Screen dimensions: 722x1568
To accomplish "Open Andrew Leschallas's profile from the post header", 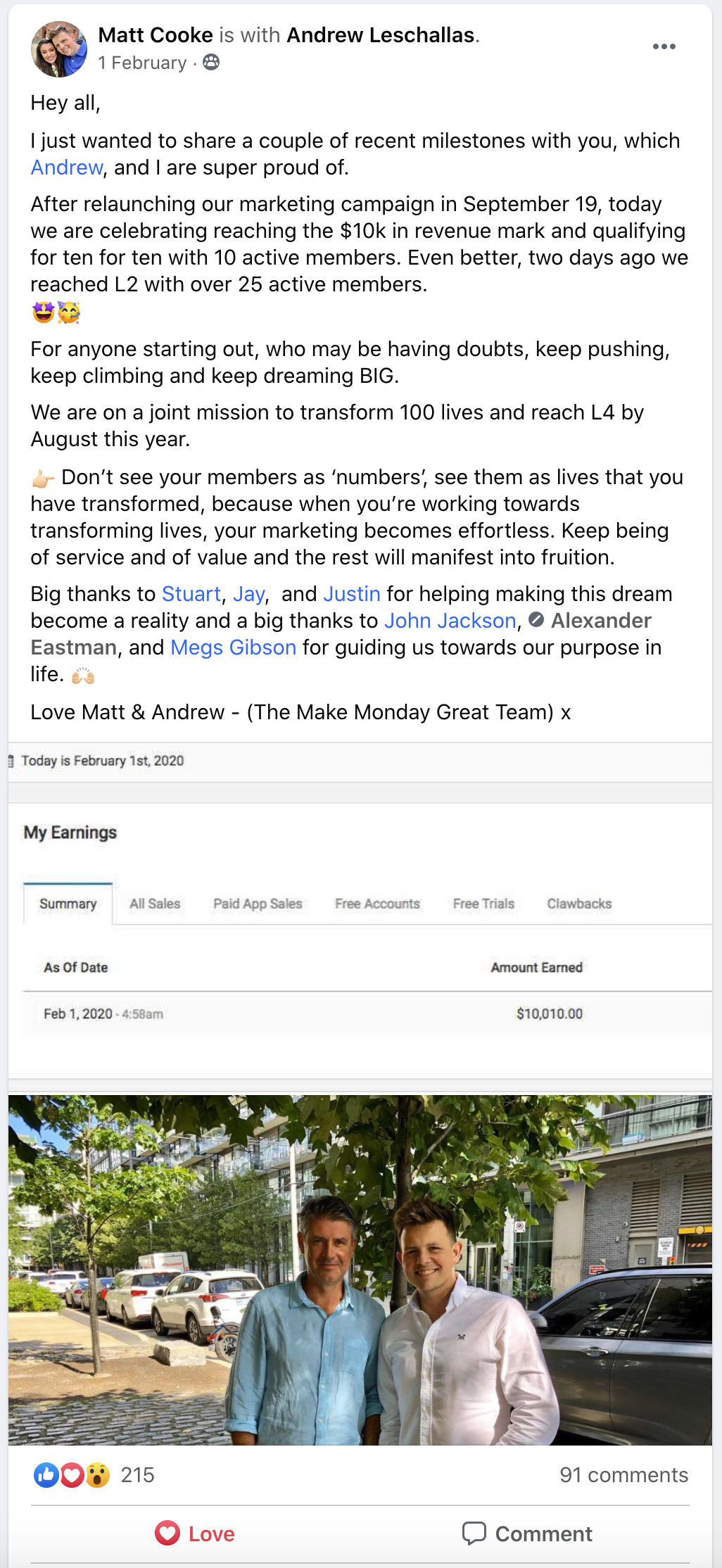I will [381, 34].
